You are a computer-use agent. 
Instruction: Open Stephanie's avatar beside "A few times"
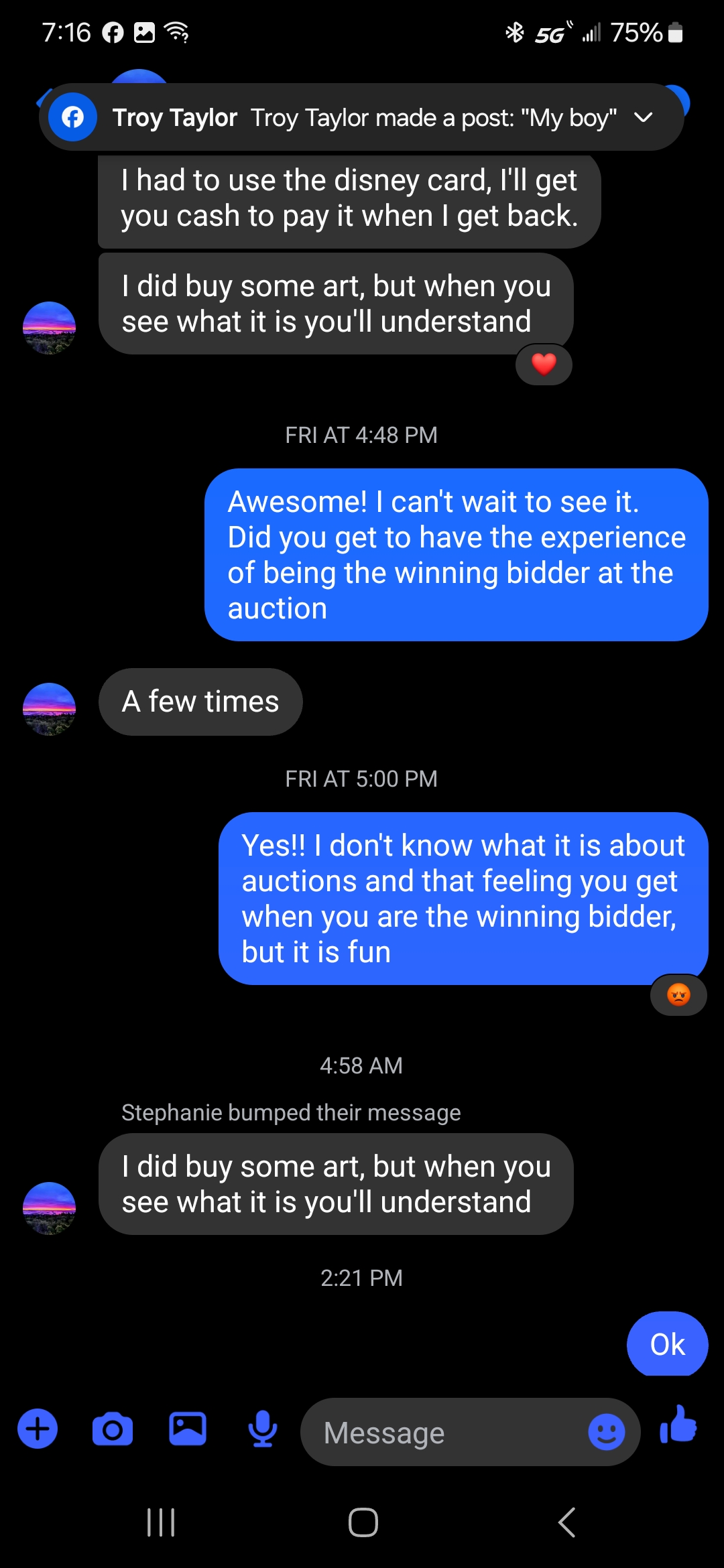tap(49, 709)
